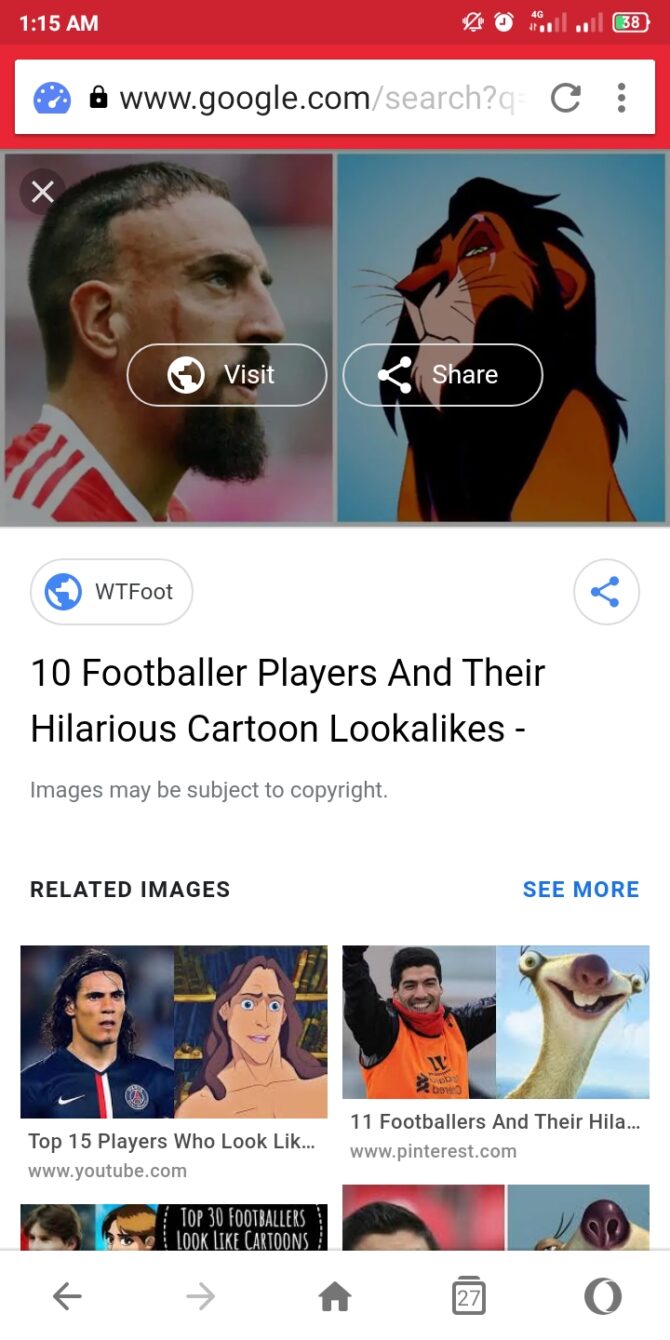Tap the Share button on the image
Viewport: 670px width, 1340px height.
click(442, 375)
